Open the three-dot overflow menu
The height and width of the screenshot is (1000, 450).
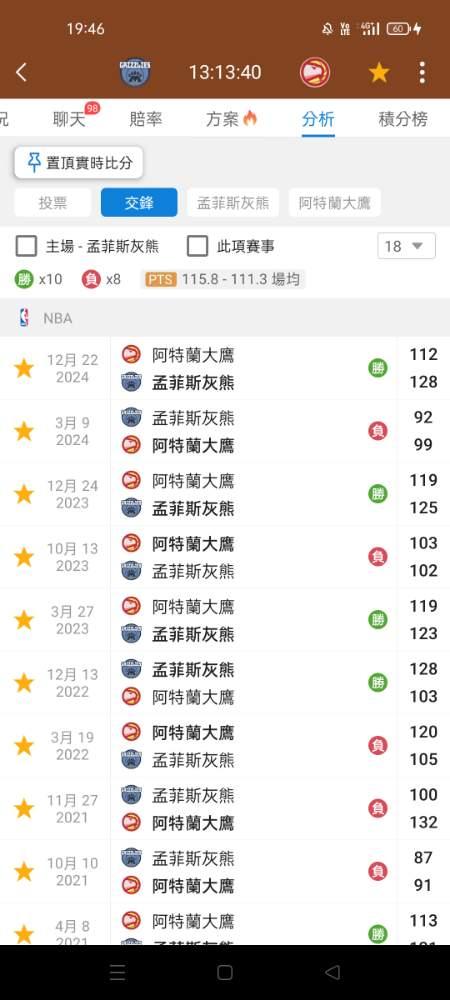[x=422, y=73]
